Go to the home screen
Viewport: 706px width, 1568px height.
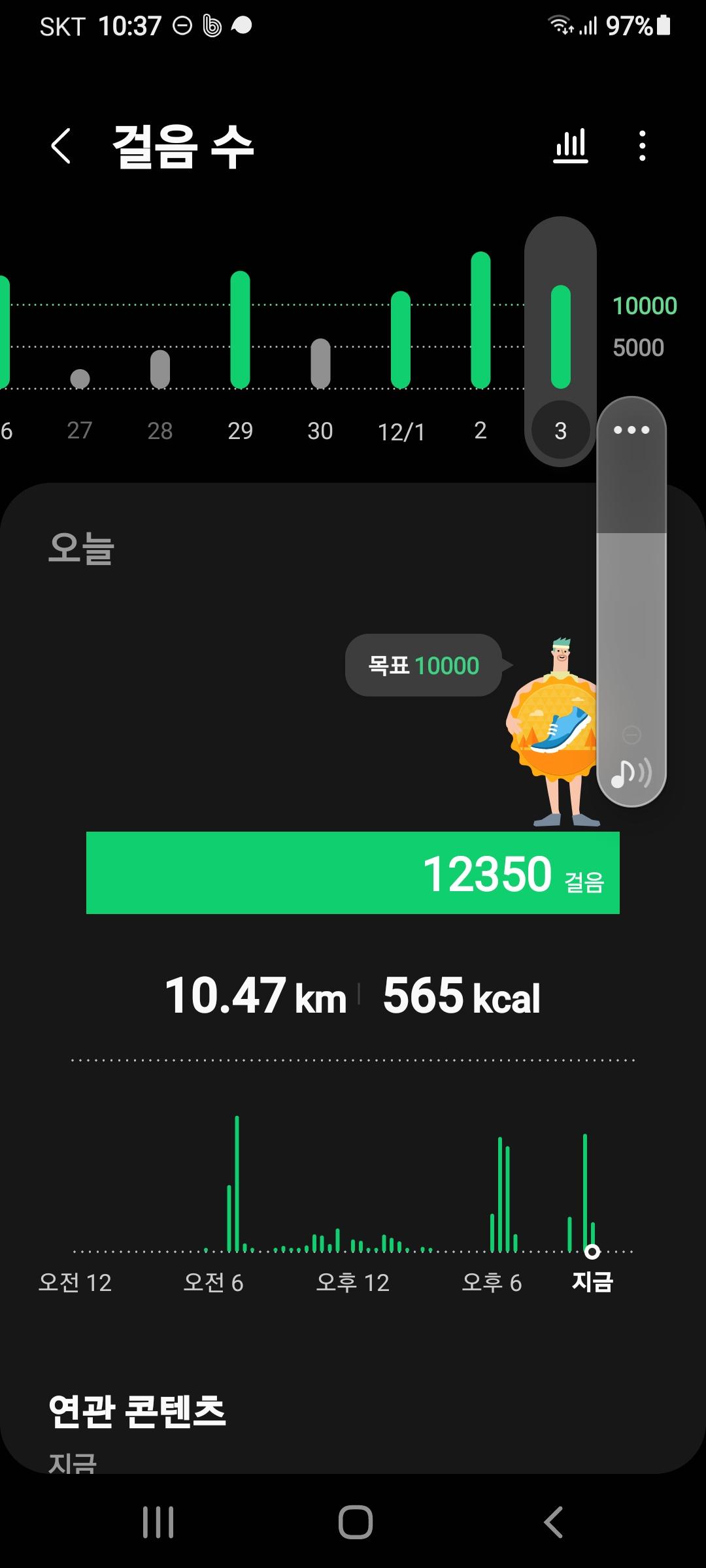pos(355,1522)
